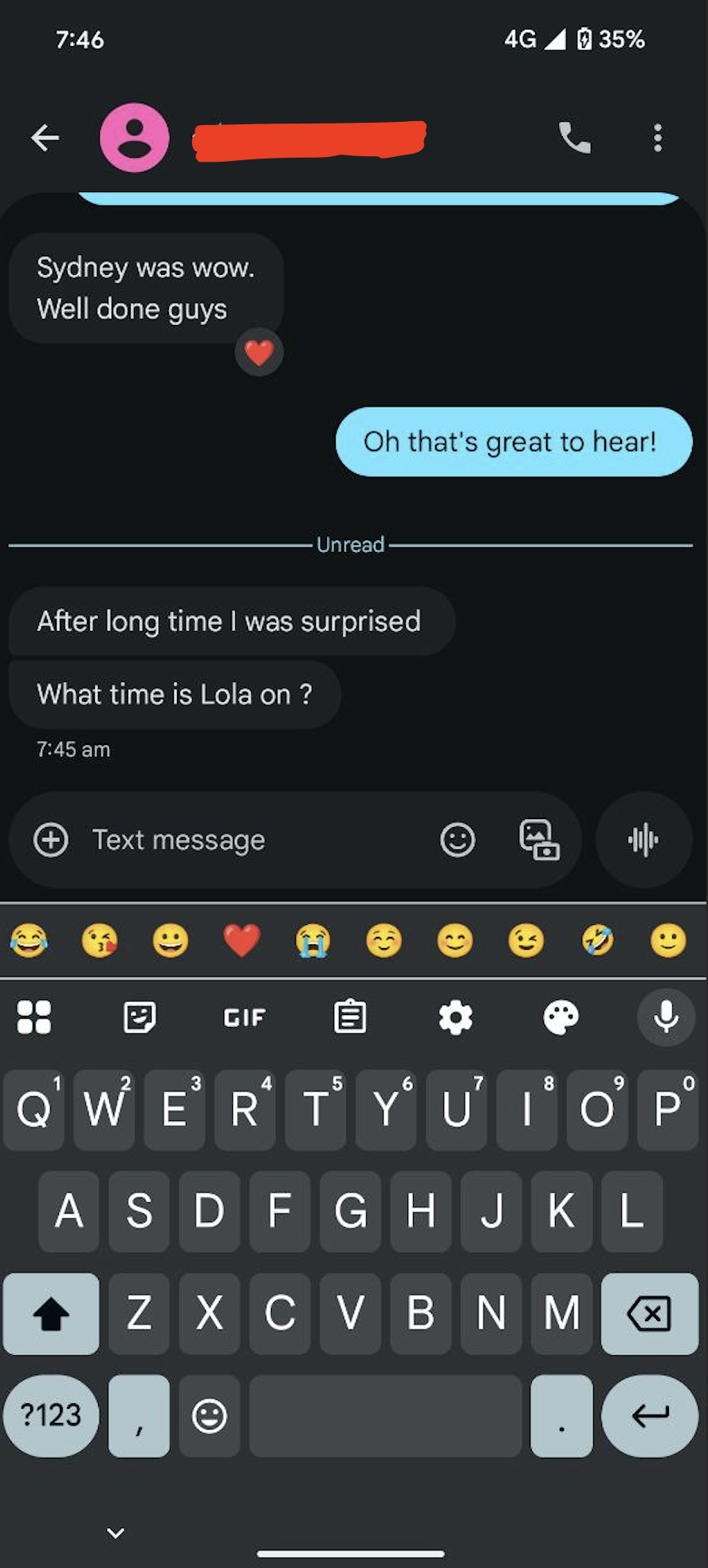Open attachment options with the plus button

pos(49,839)
